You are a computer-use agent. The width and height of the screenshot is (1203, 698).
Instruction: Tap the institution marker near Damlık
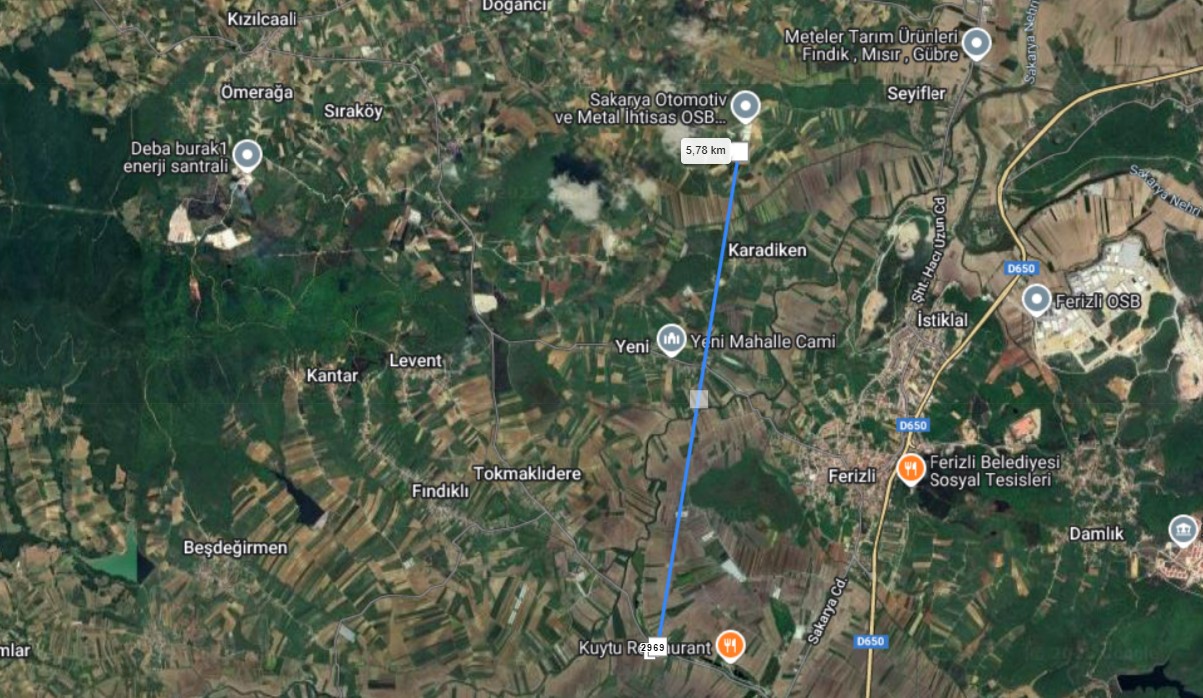click(x=1184, y=530)
